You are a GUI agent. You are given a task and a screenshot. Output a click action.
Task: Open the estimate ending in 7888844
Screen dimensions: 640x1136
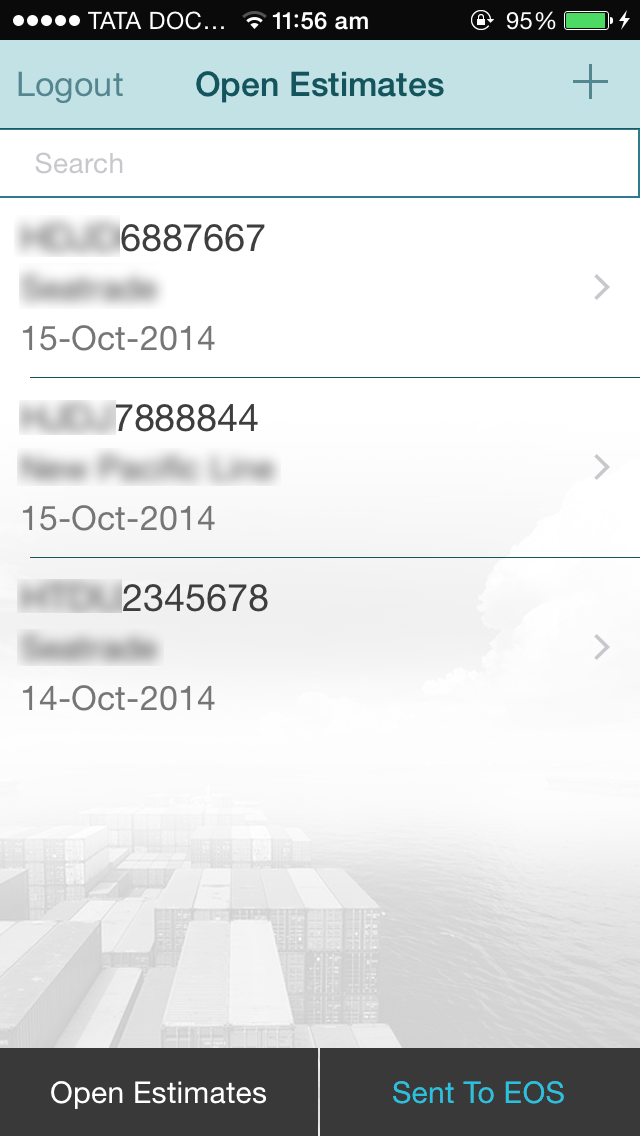(320, 468)
